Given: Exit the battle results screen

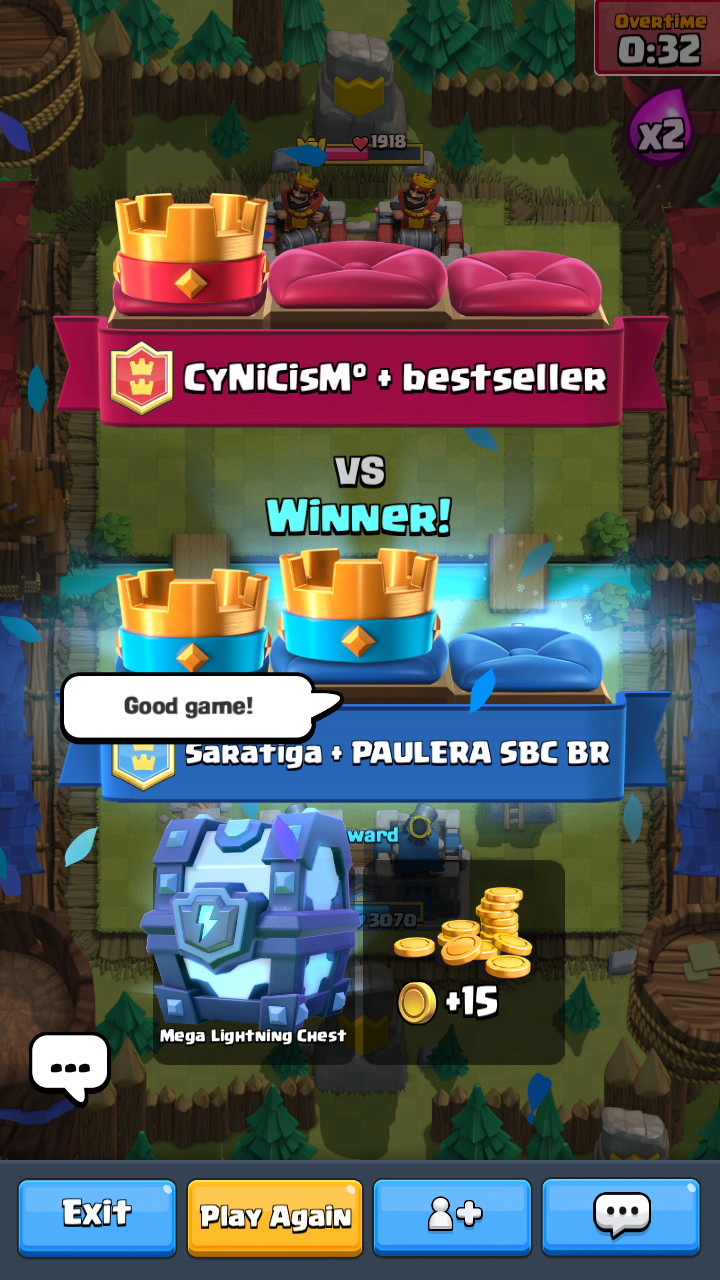Looking at the screenshot, I should pyautogui.click(x=97, y=1215).
